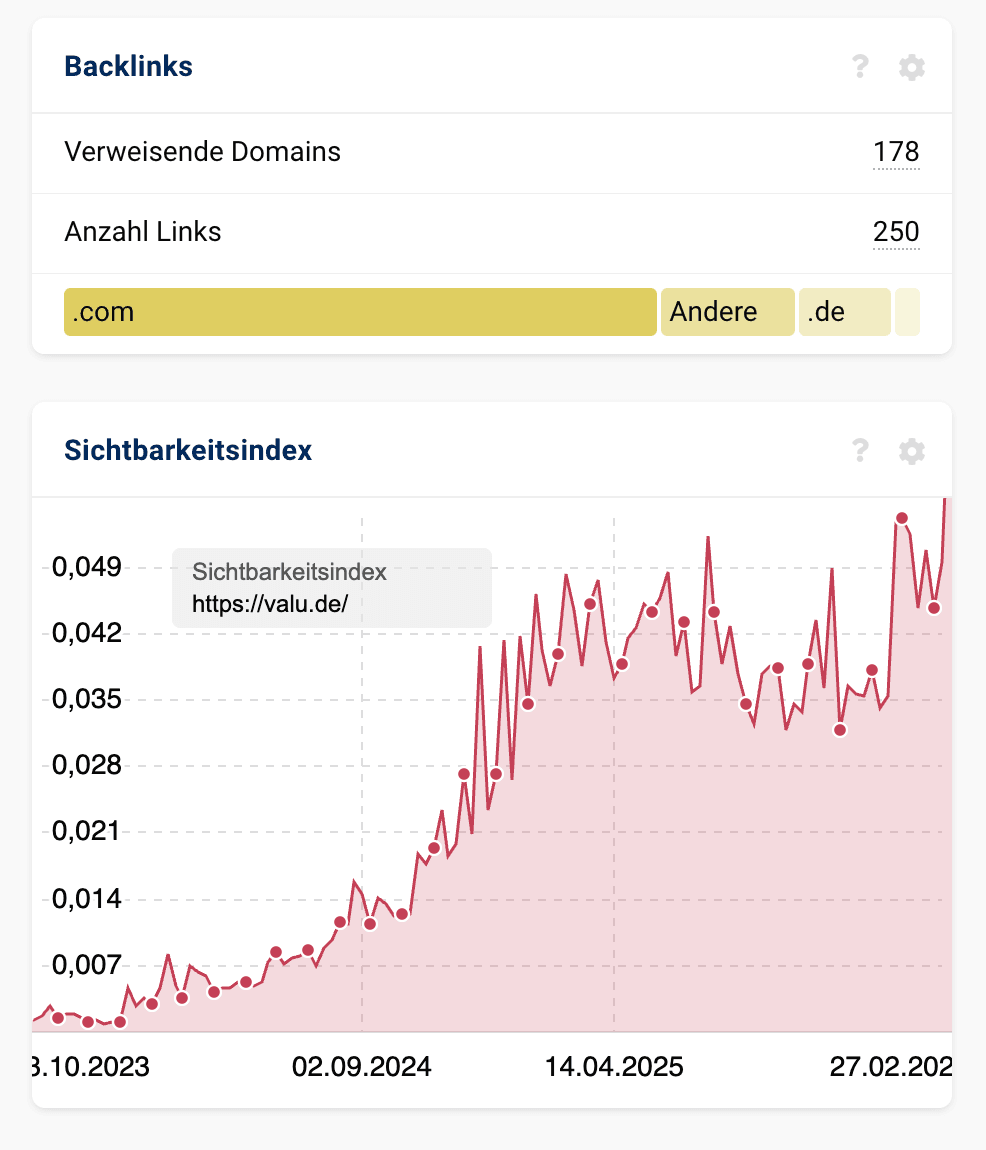The image size is (986, 1150).
Task: Select the .com segment in the domain bar
Action: click(360, 312)
